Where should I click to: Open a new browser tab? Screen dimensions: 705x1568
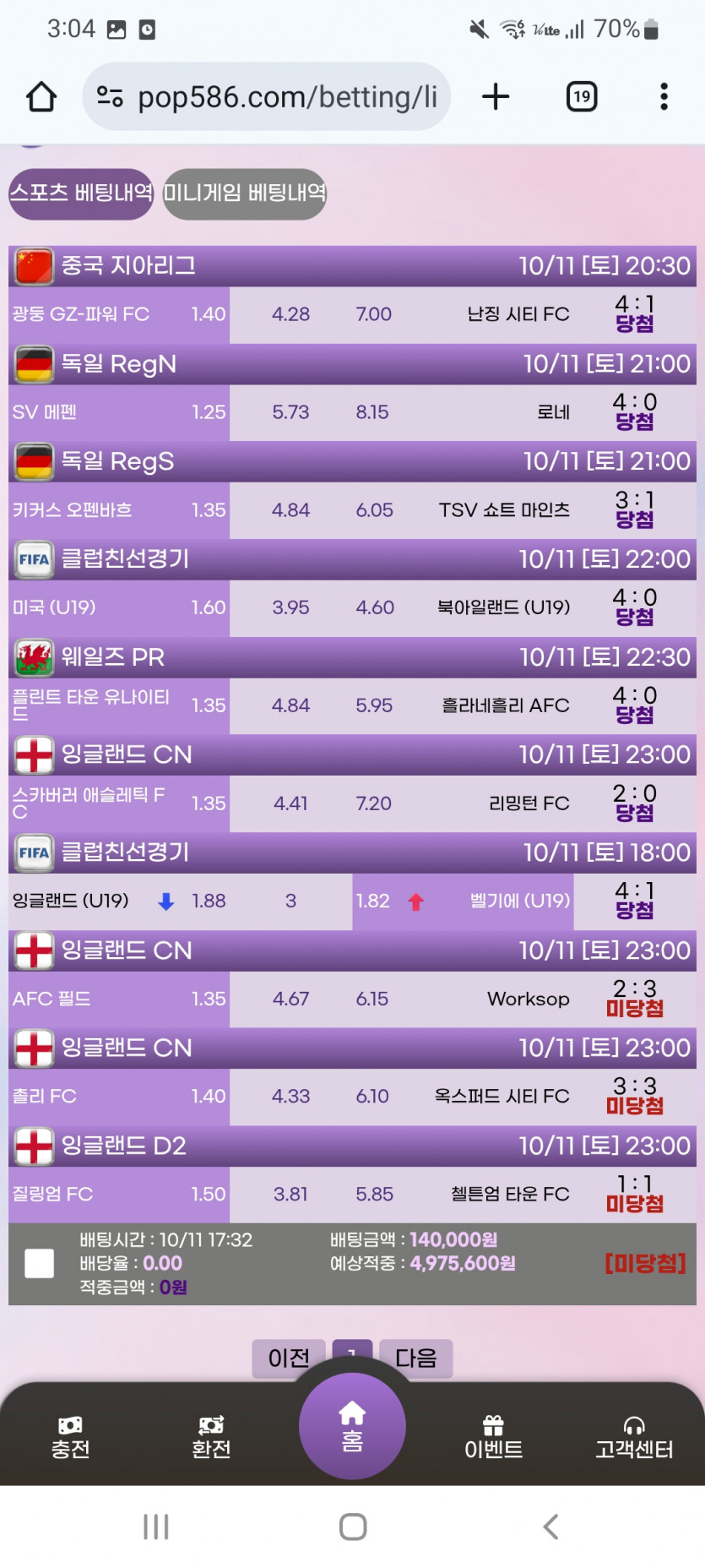[496, 97]
